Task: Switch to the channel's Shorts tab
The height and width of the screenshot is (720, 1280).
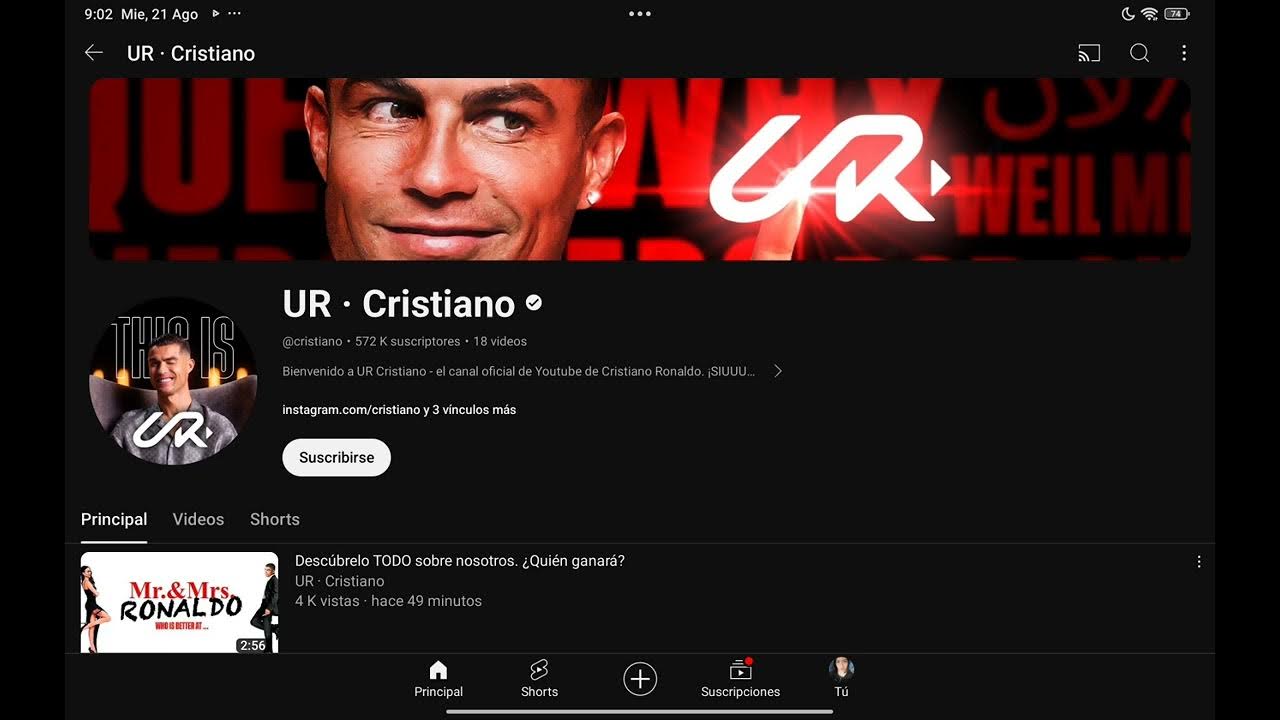Action: [275, 519]
